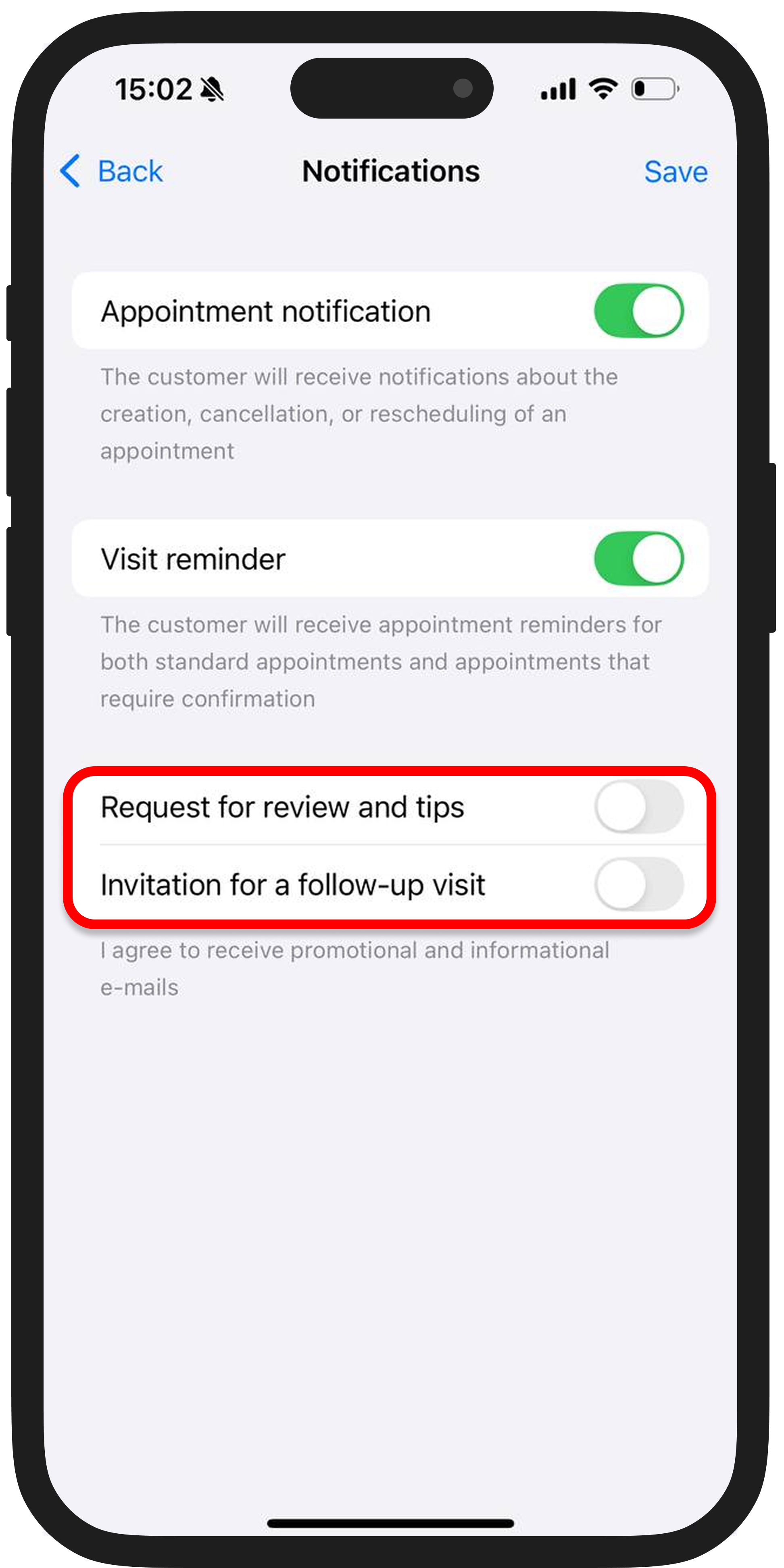Save the notification settings

tap(675, 172)
